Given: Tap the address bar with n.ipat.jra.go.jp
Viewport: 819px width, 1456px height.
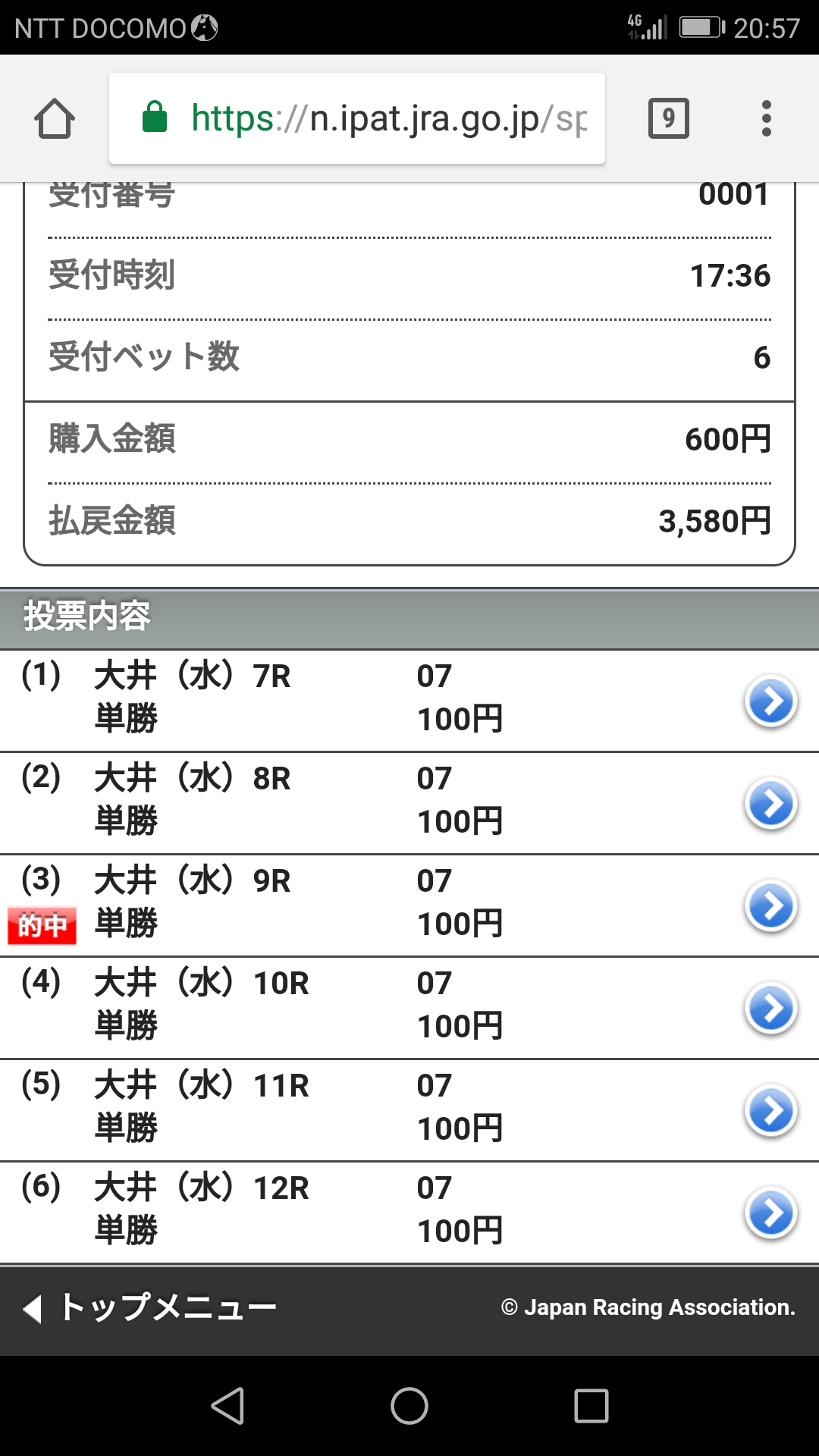Looking at the screenshot, I should [x=356, y=119].
